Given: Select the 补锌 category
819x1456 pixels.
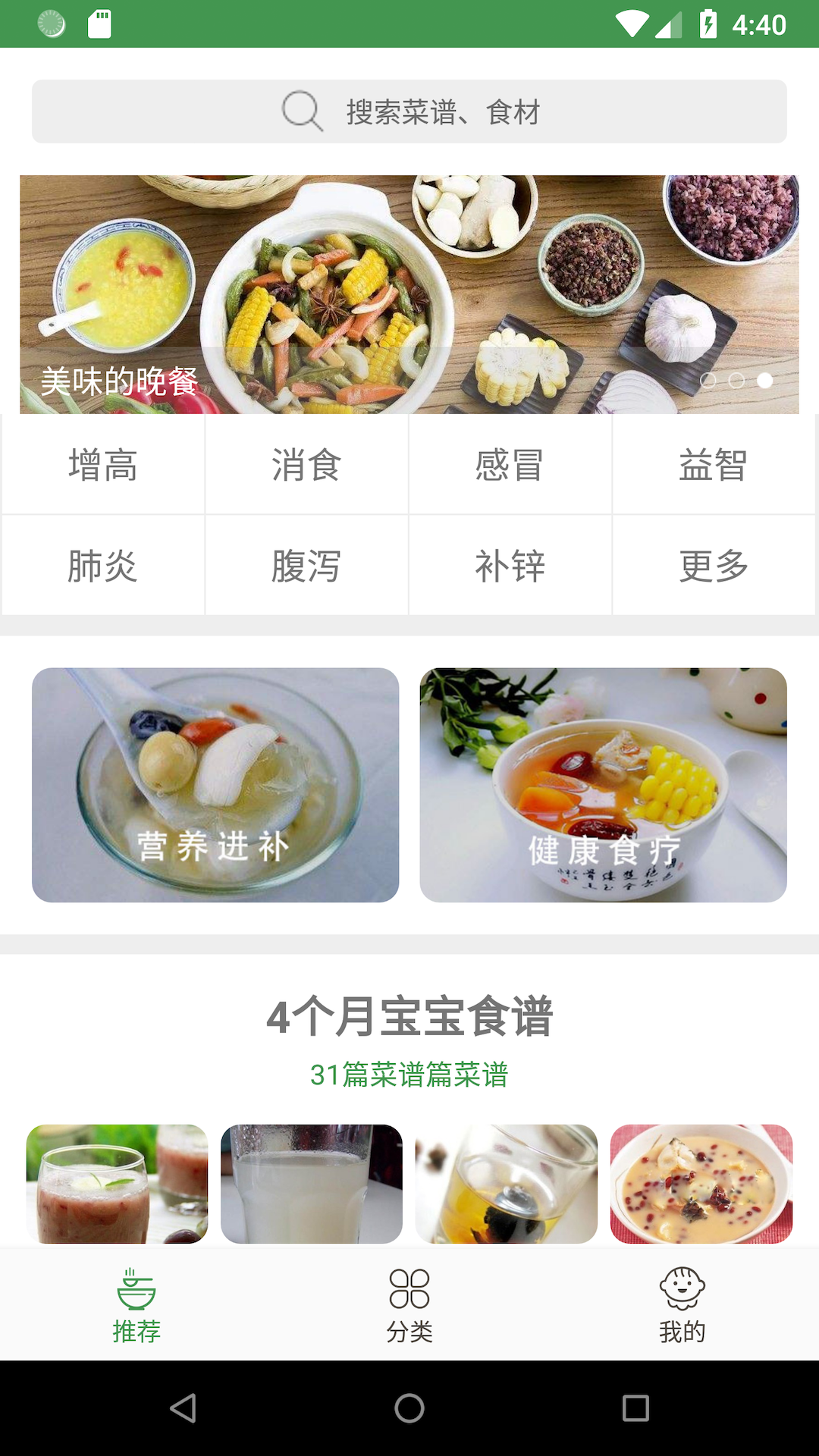Looking at the screenshot, I should pyautogui.click(x=510, y=566).
